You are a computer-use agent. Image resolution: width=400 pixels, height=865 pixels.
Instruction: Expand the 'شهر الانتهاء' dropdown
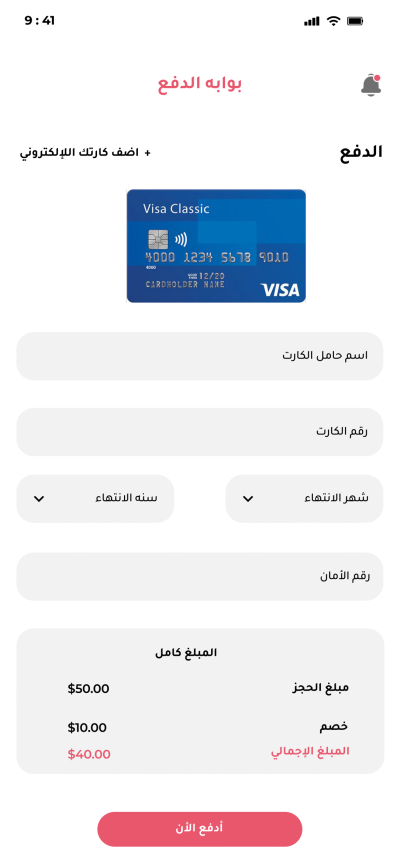click(305, 499)
